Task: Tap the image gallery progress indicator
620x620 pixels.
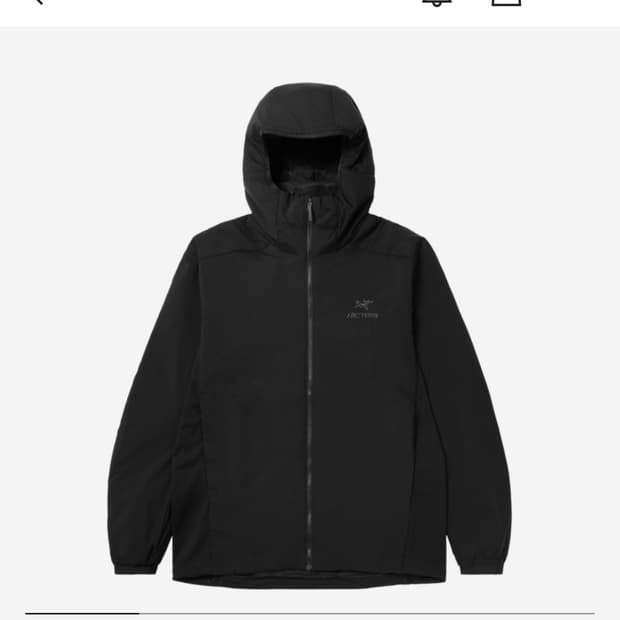Action: pos(310,612)
